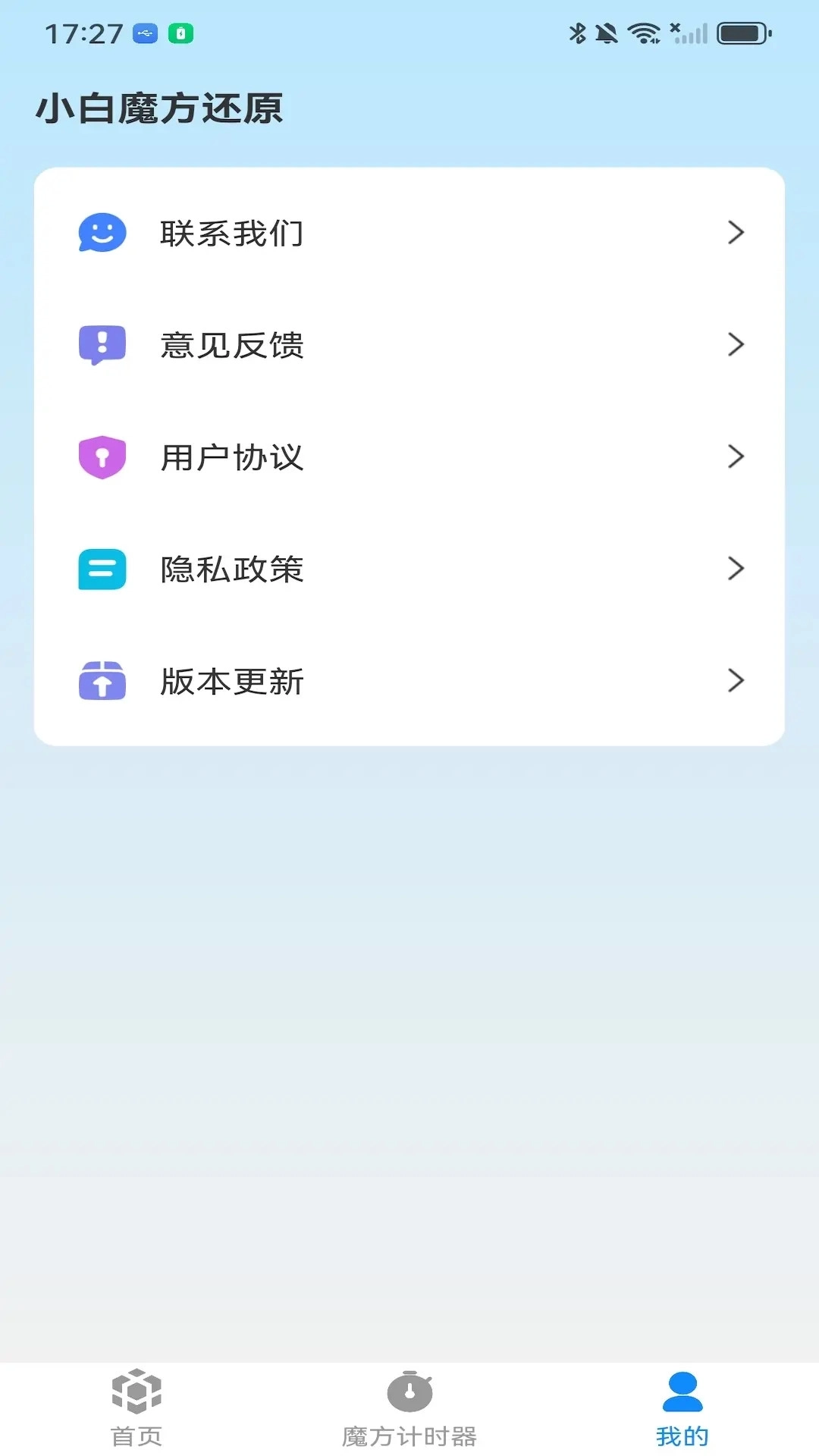Image resolution: width=819 pixels, height=1456 pixels.
Task: Click the cyan document privacy icon
Action: tap(102, 569)
